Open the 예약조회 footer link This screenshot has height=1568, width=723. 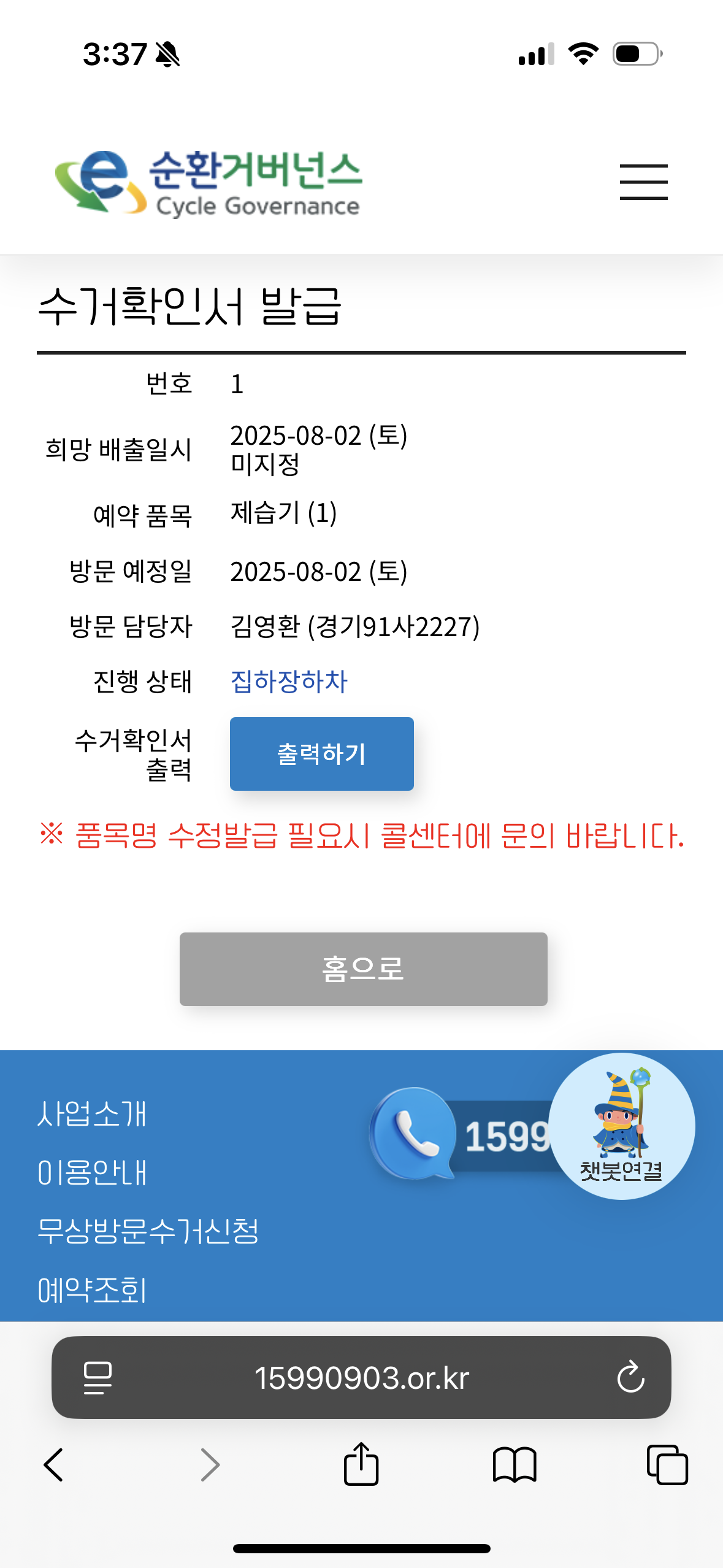point(92,1290)
